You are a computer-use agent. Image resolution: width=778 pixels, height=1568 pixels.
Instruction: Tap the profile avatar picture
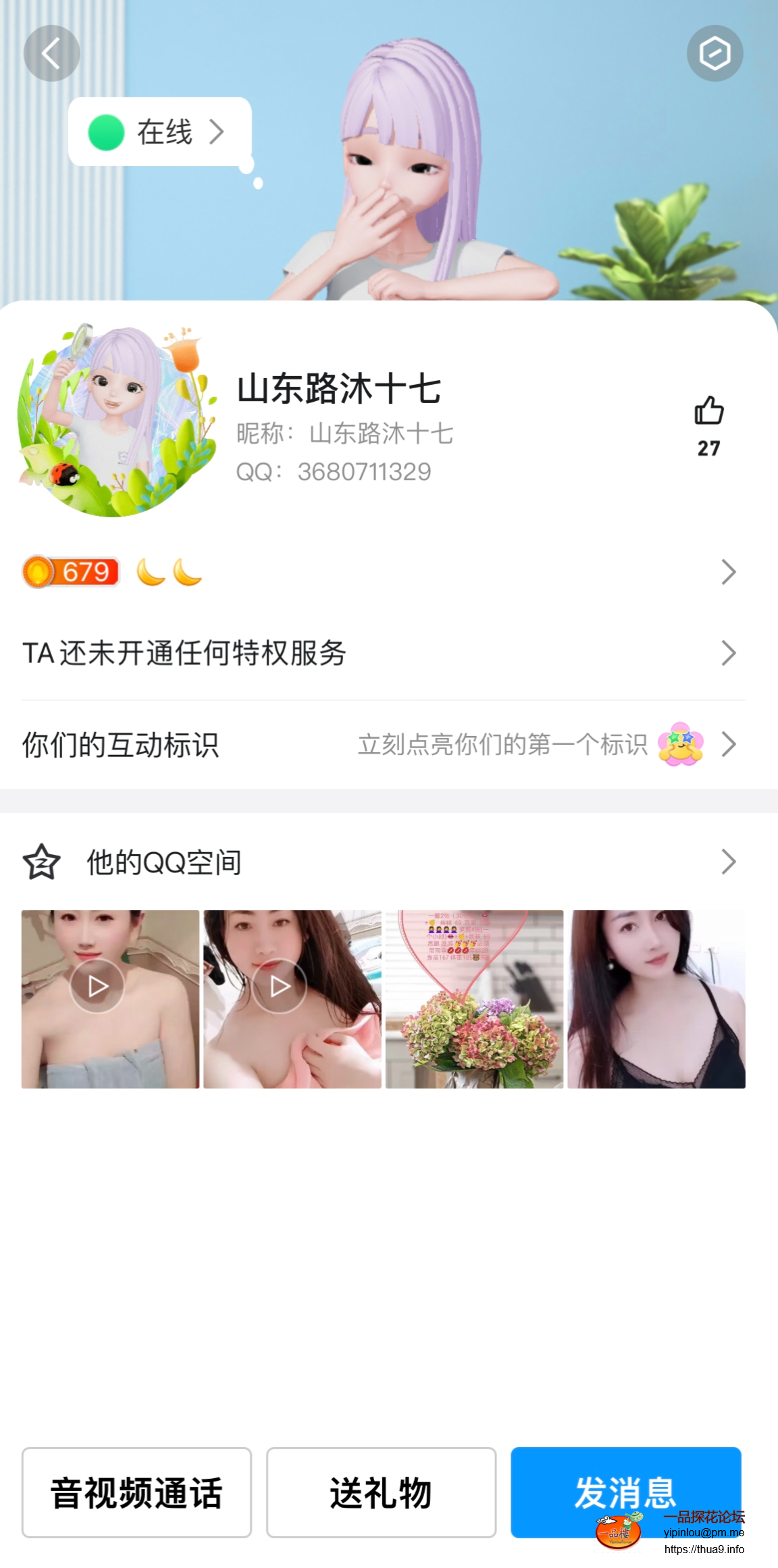point(116,420)
